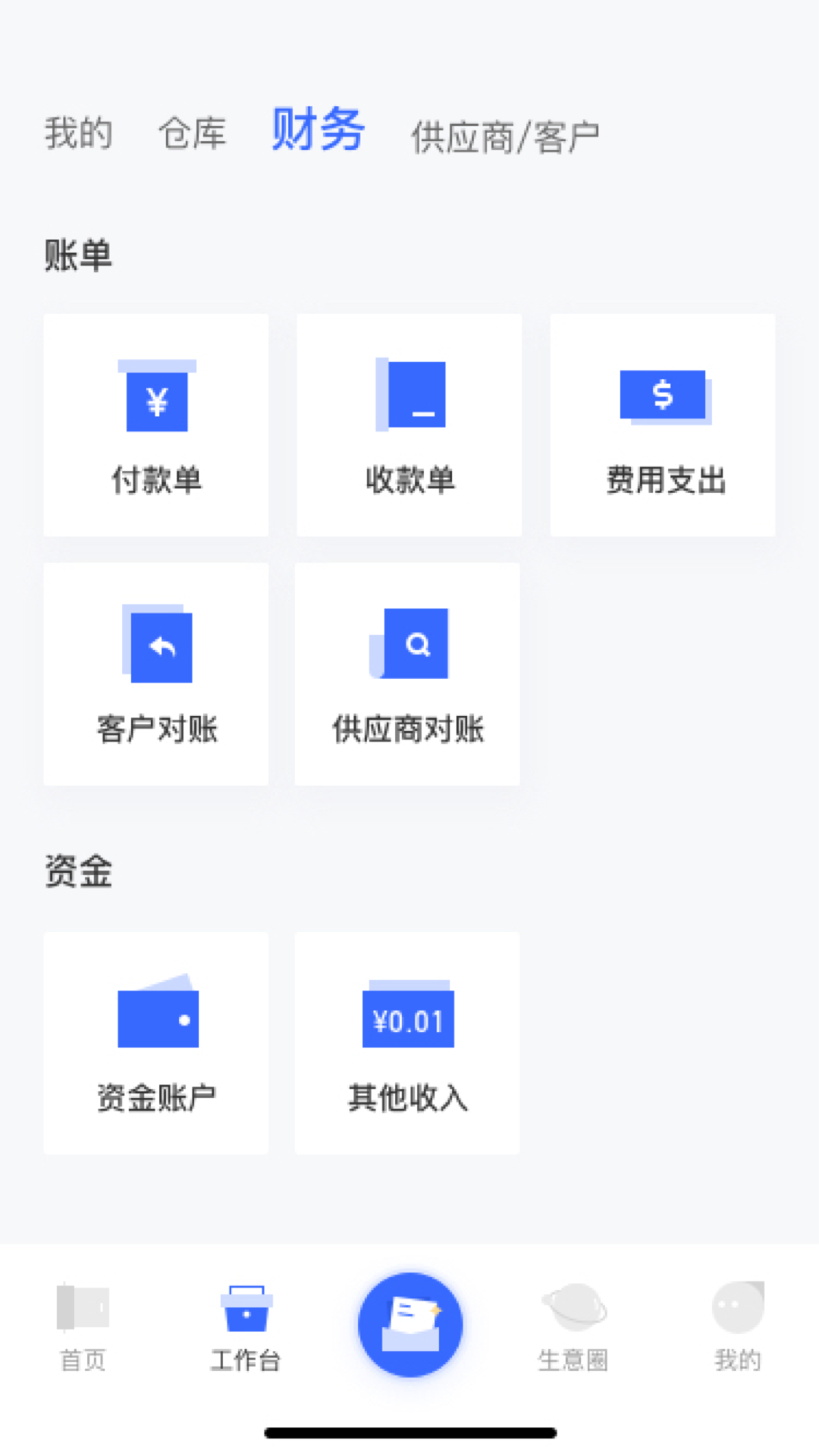The height and width of the screenshot is (1456, 819).
Task: Switch to the 仓库 warehouse tab
Action: point(191,133)
